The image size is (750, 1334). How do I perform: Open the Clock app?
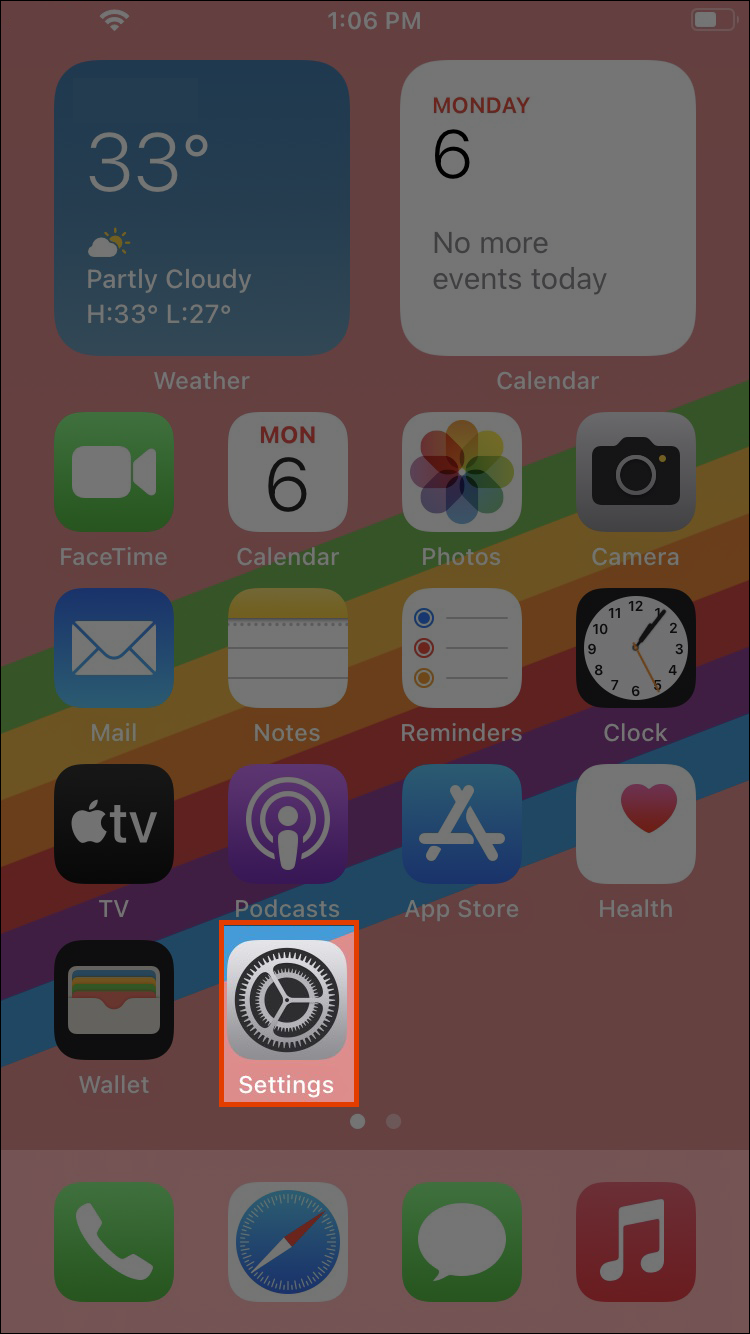pyautogui.click(x=636, y=648)
